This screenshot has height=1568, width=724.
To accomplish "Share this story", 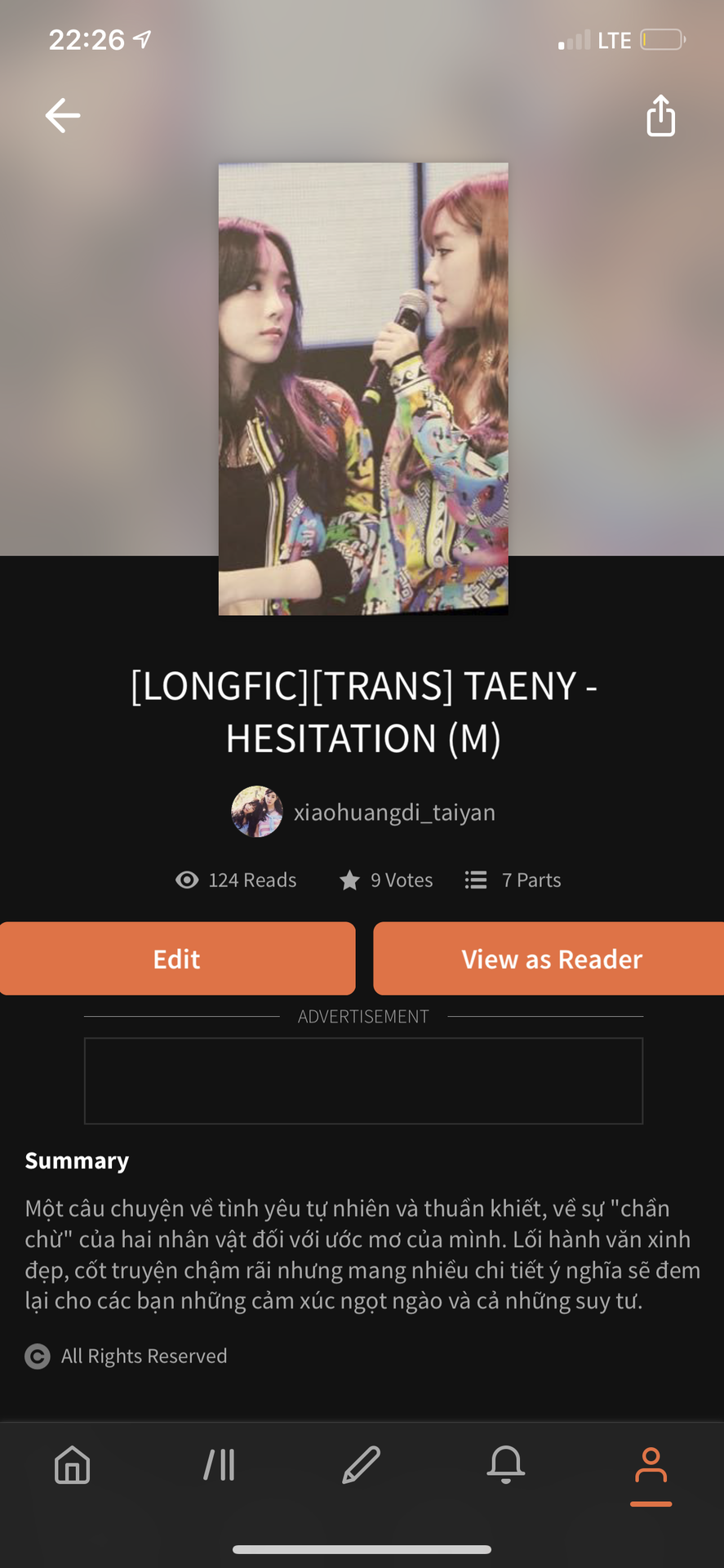I will (660, 115).
